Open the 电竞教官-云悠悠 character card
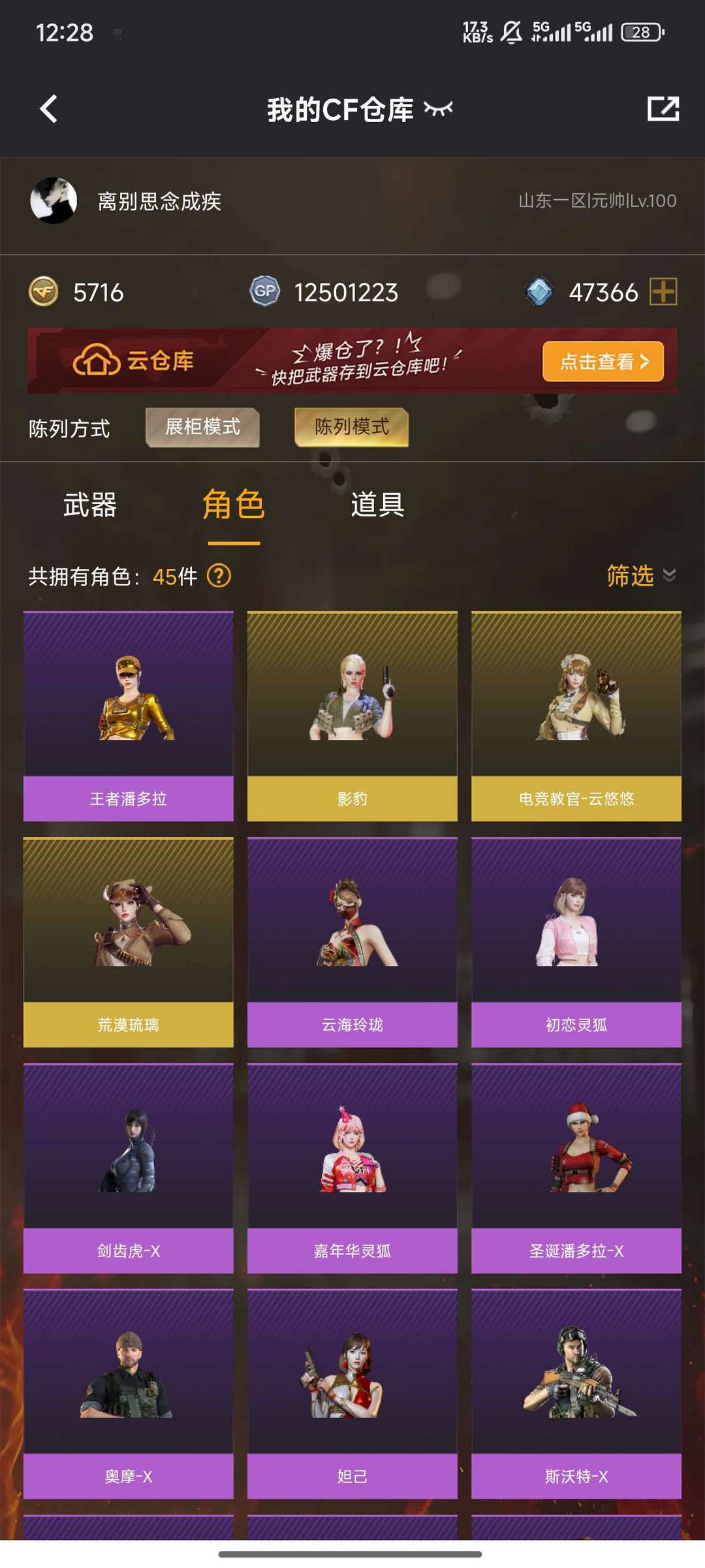 pos(576,716)
